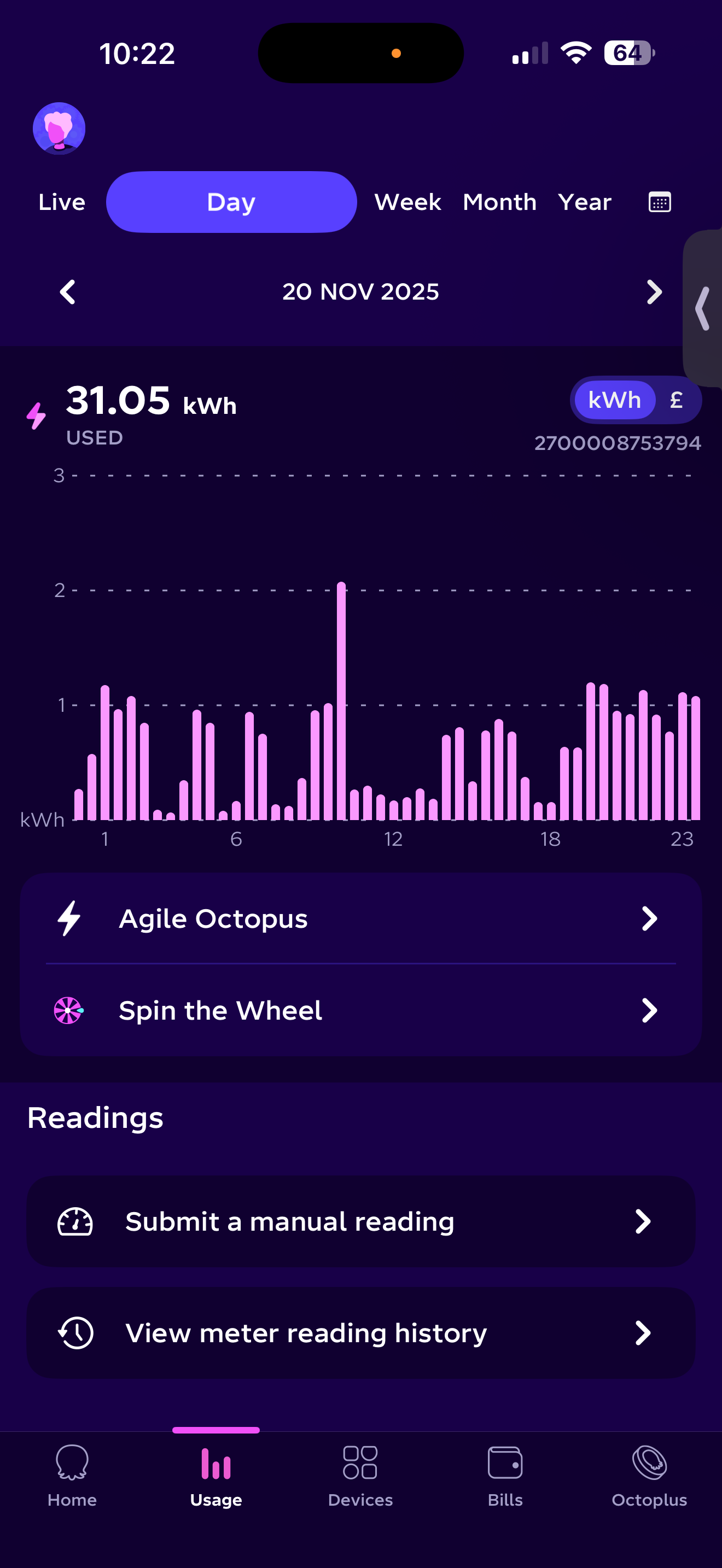This screenshot has width=722, height=1568.
Task: Select the Week usage tab
Action: pyautogui.click(x=407, y=202)
